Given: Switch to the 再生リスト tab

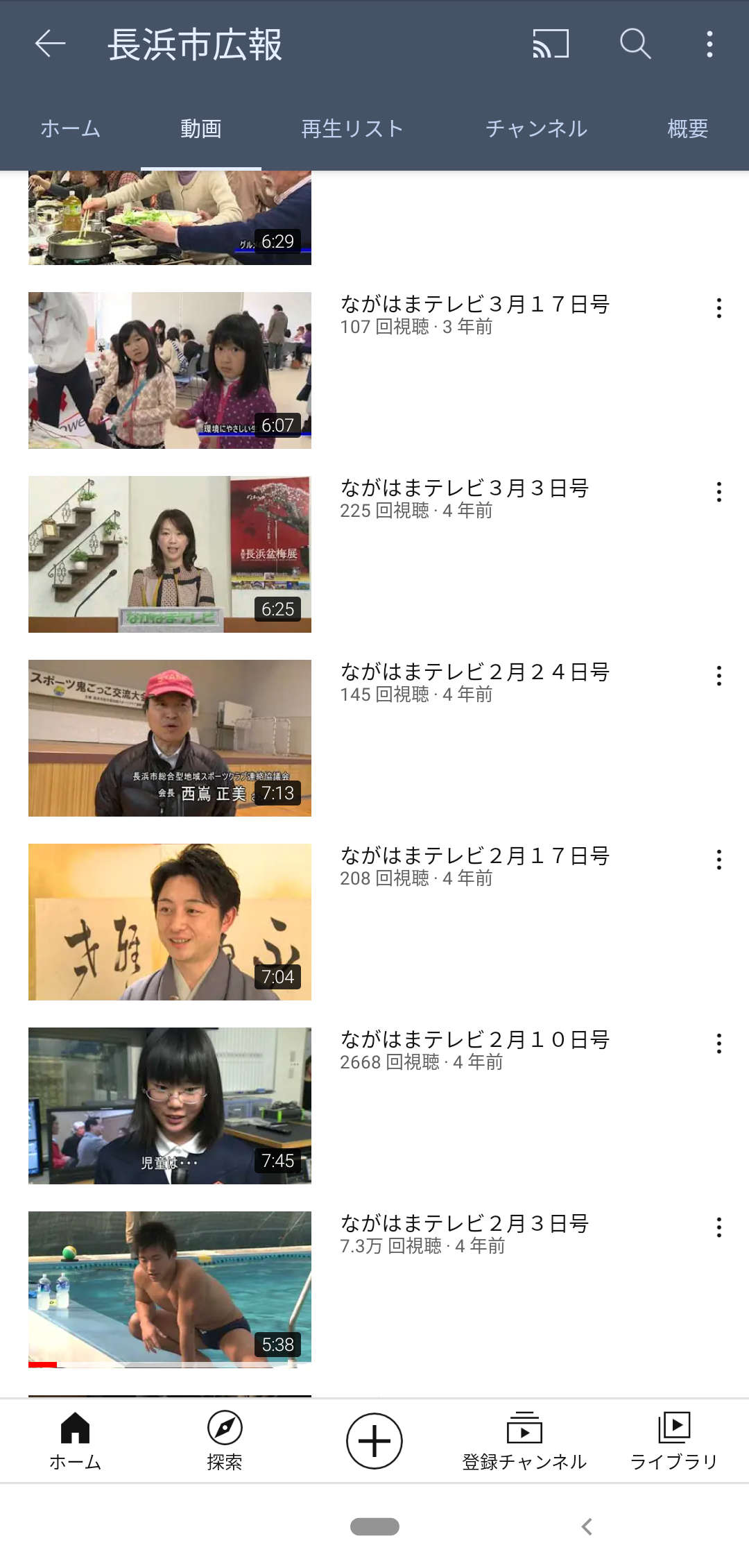Looking at the screenshot, I should pyautogui.click(x=352, y=129).
